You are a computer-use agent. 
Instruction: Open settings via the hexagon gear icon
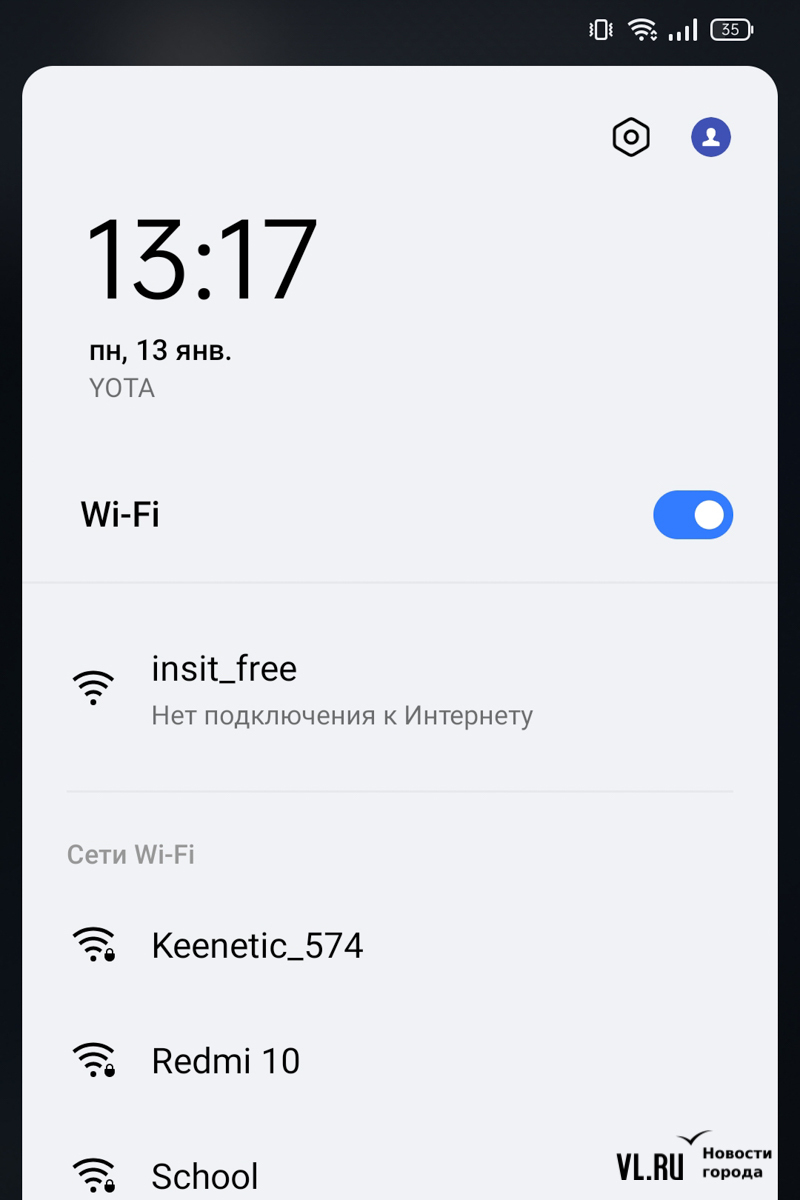tap(631, 137)
